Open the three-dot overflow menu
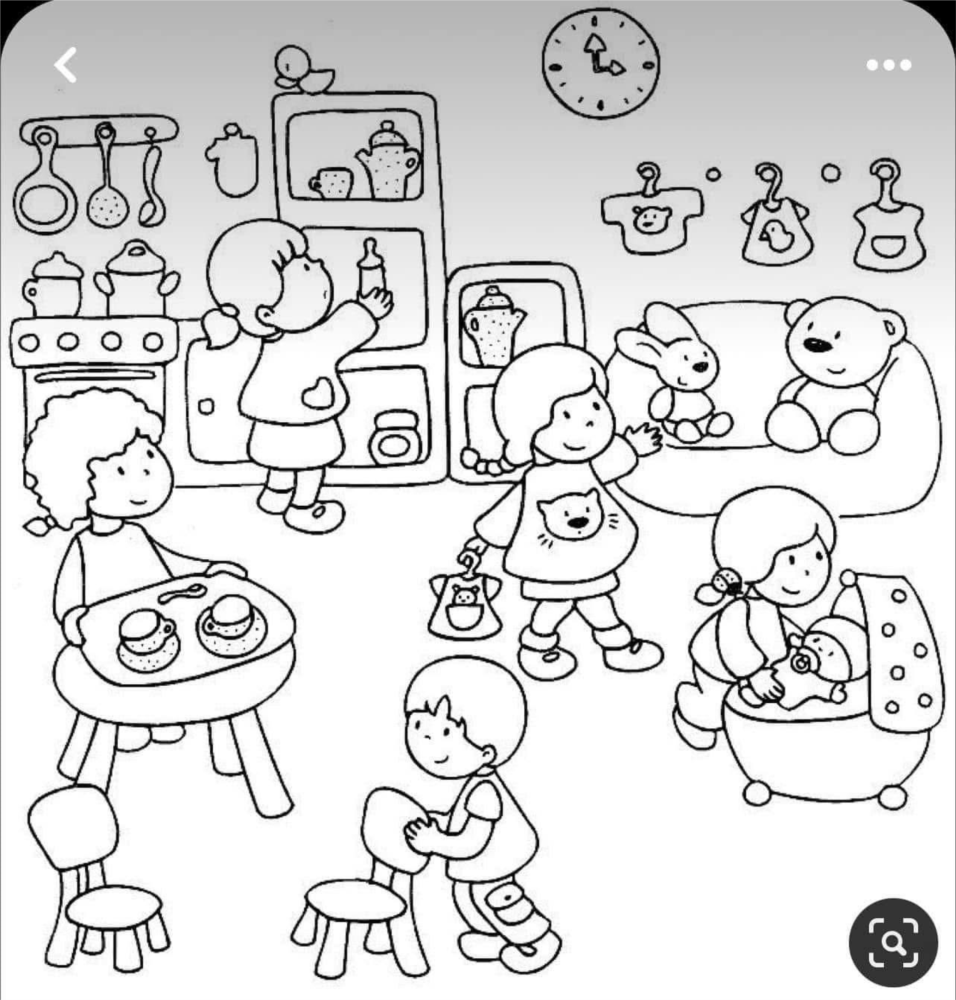The image size is (956, 1000). click(x=888, y=66)
